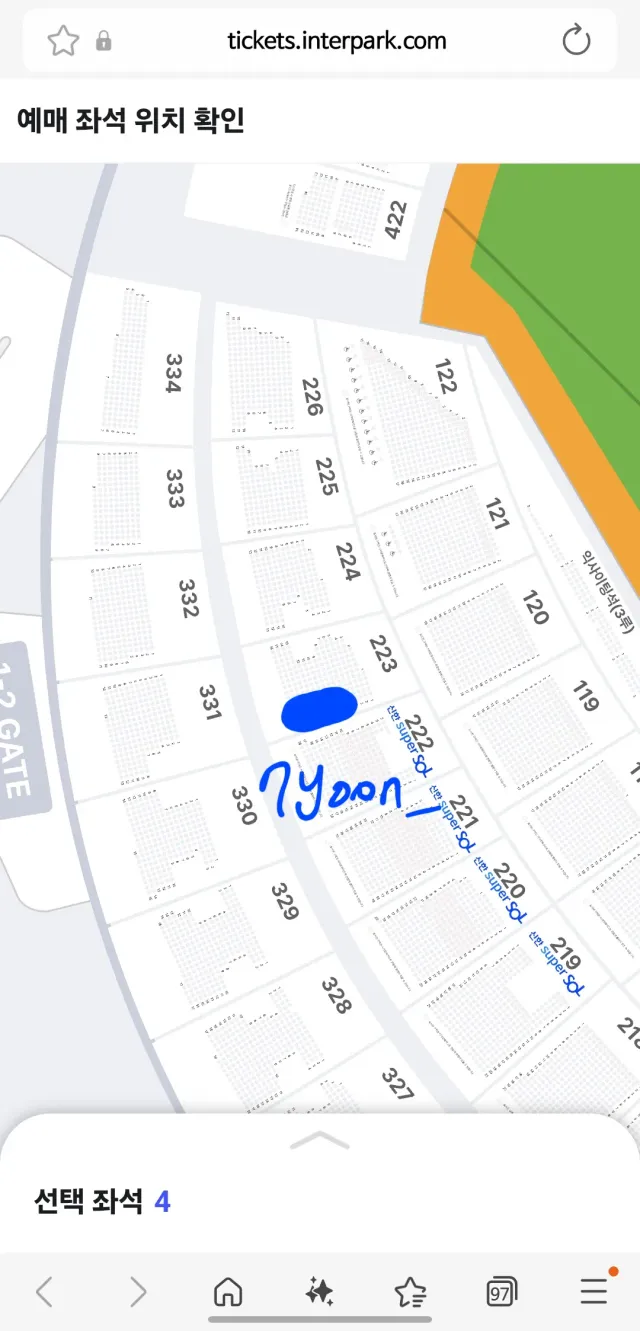Expand the selected seats panel
The width and height of the screenshot is (640, 1331).
point(319,1140)
